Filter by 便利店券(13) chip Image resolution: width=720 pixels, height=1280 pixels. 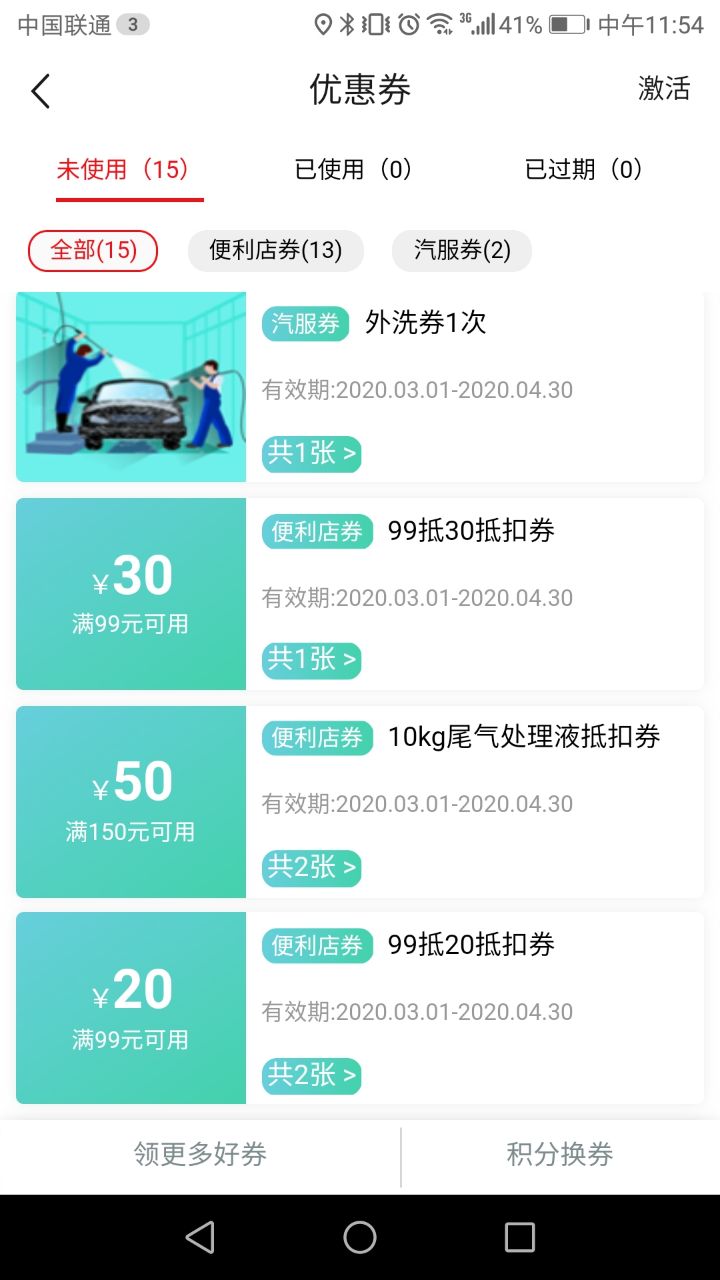275,250
